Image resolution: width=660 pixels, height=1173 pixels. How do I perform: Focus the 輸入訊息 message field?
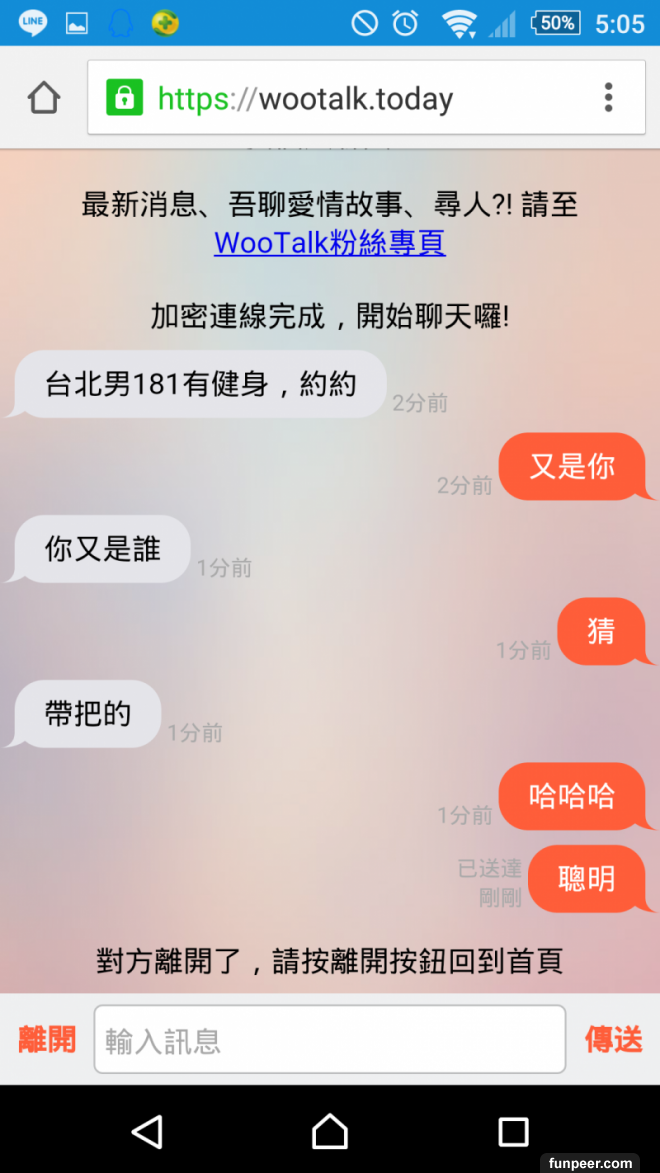[x=330, y=1040]
